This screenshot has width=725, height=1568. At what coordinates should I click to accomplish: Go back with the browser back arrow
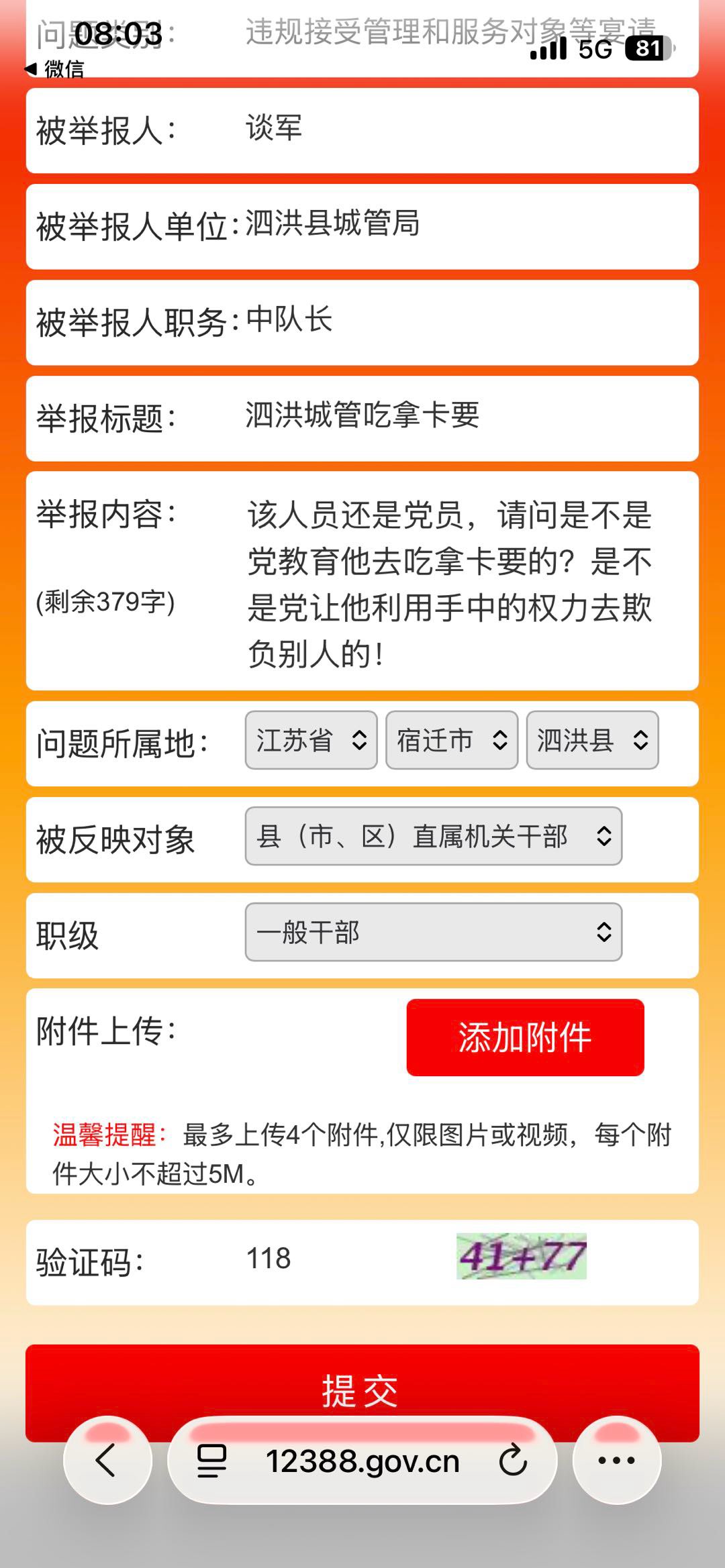(107, 1460)
